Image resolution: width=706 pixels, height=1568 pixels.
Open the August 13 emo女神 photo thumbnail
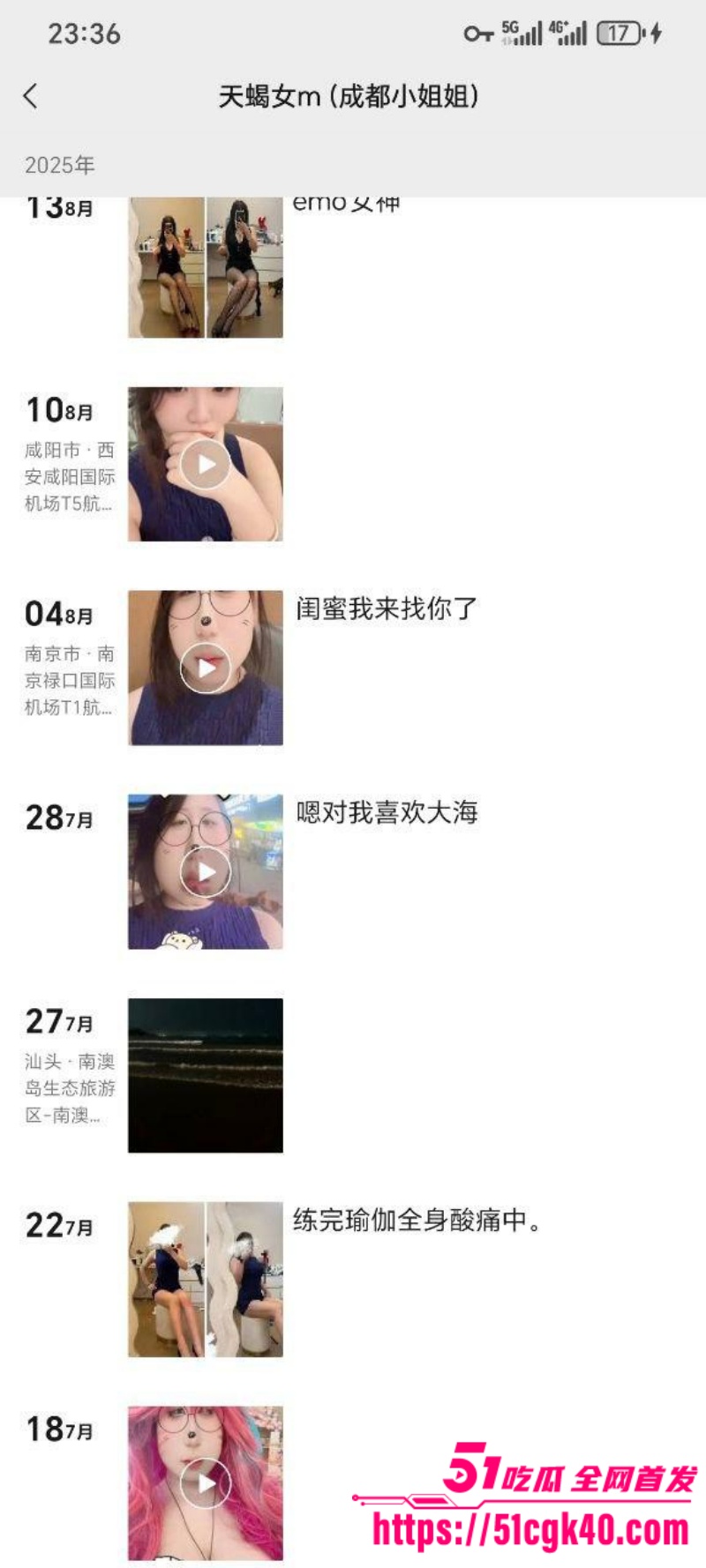tap(205, 267)
